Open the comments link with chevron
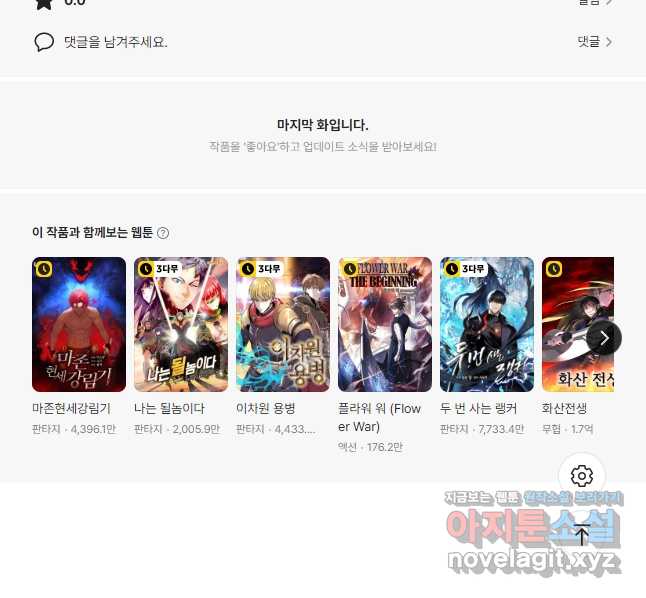 pyautogui.click(x=594, y=42)
